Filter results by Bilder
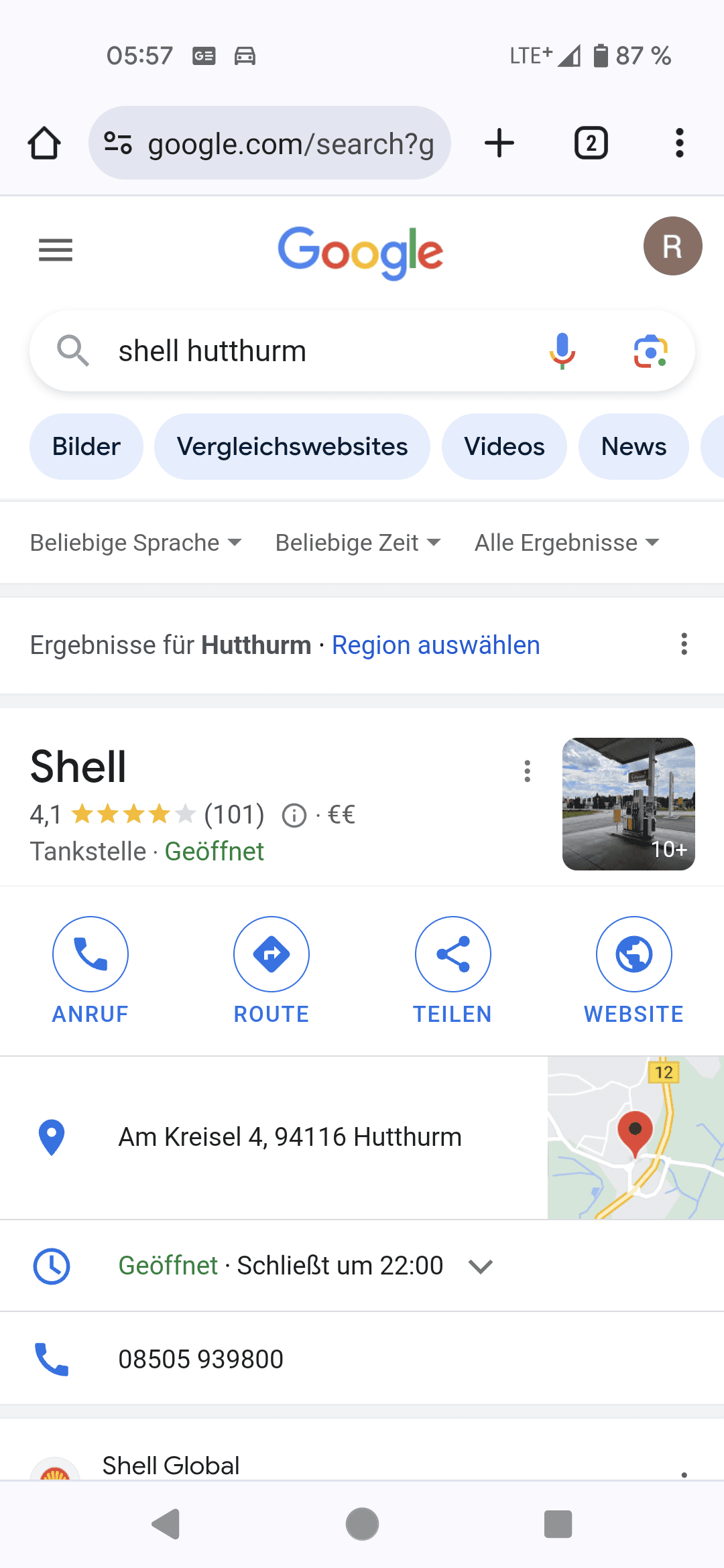The width and height of the screenshot is (724, 1568). [x=86, y=446]
